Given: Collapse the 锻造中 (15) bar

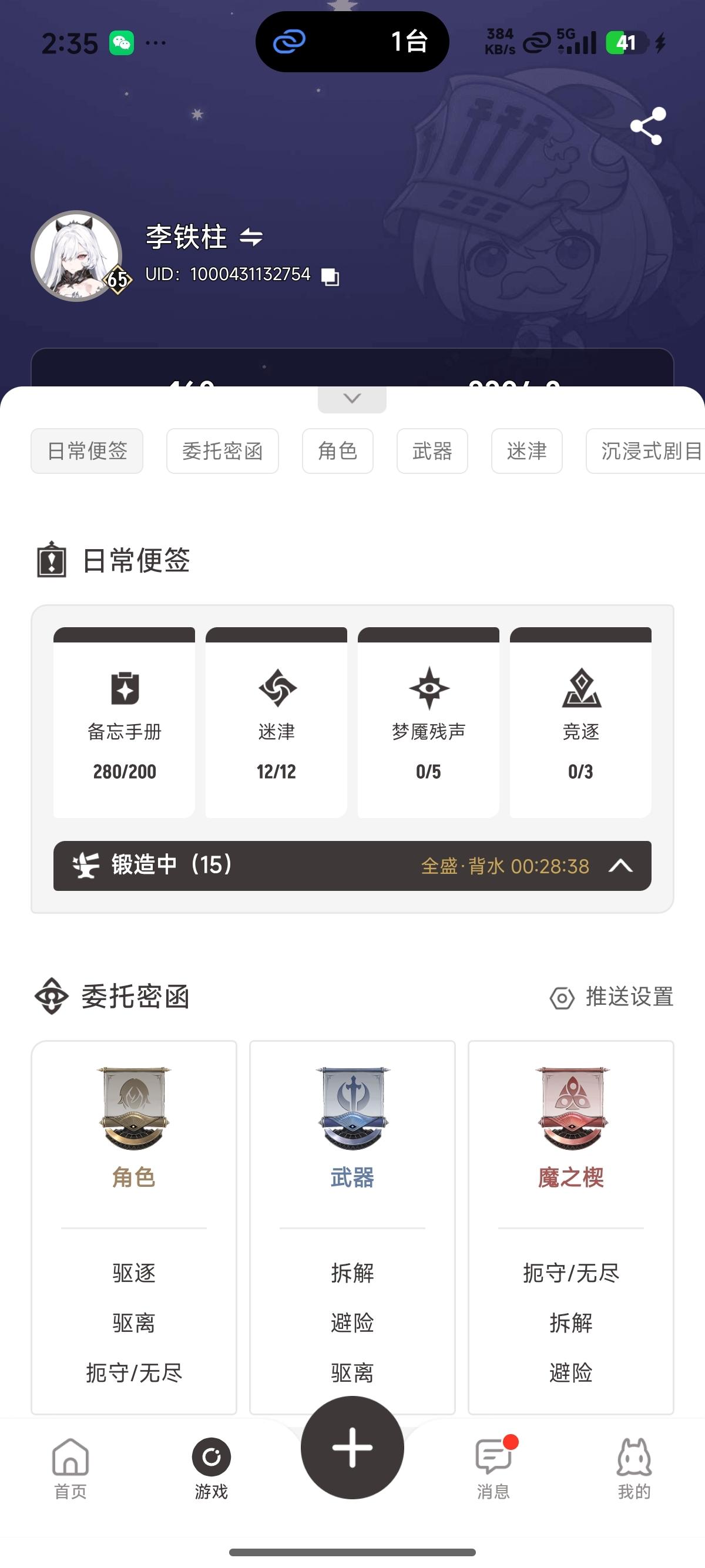Looking at the screenshot, I should pyautogui.click(x=620, y=866).
